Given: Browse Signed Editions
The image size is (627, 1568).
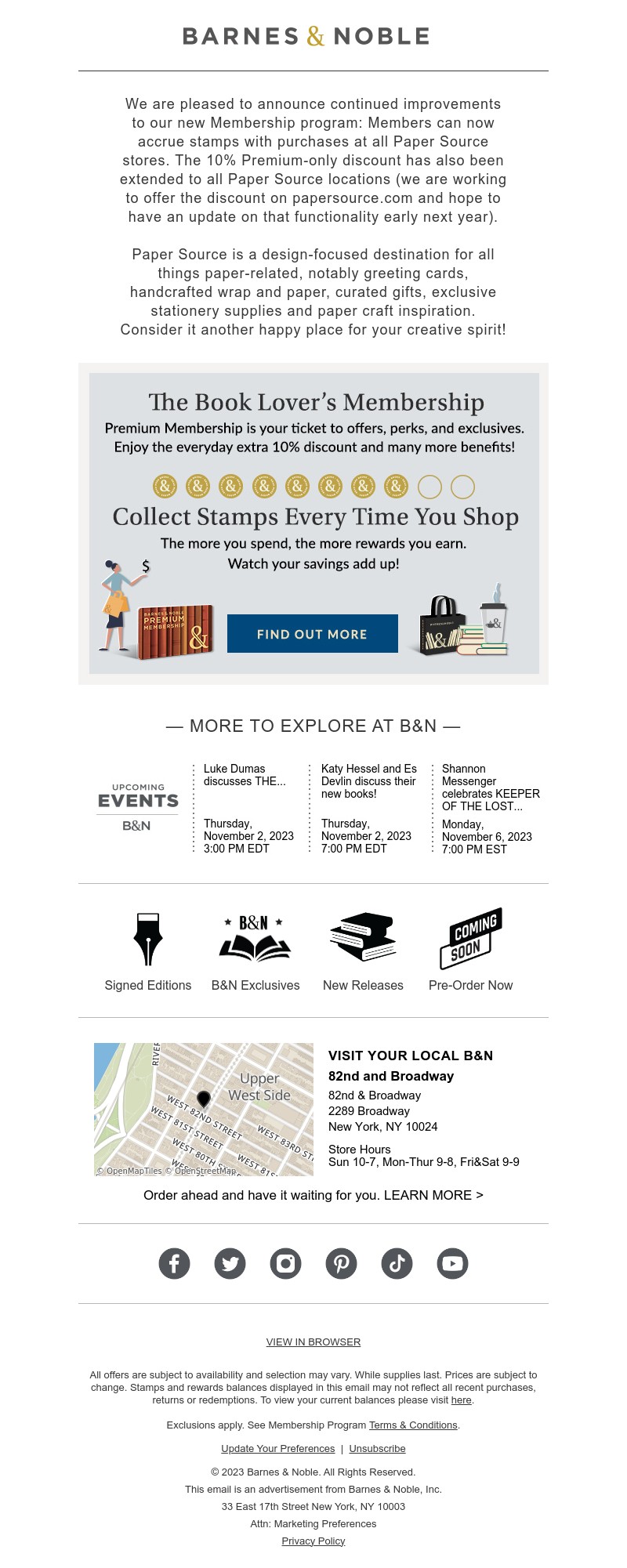Looking at the screenshot, I should coord(148,951).
